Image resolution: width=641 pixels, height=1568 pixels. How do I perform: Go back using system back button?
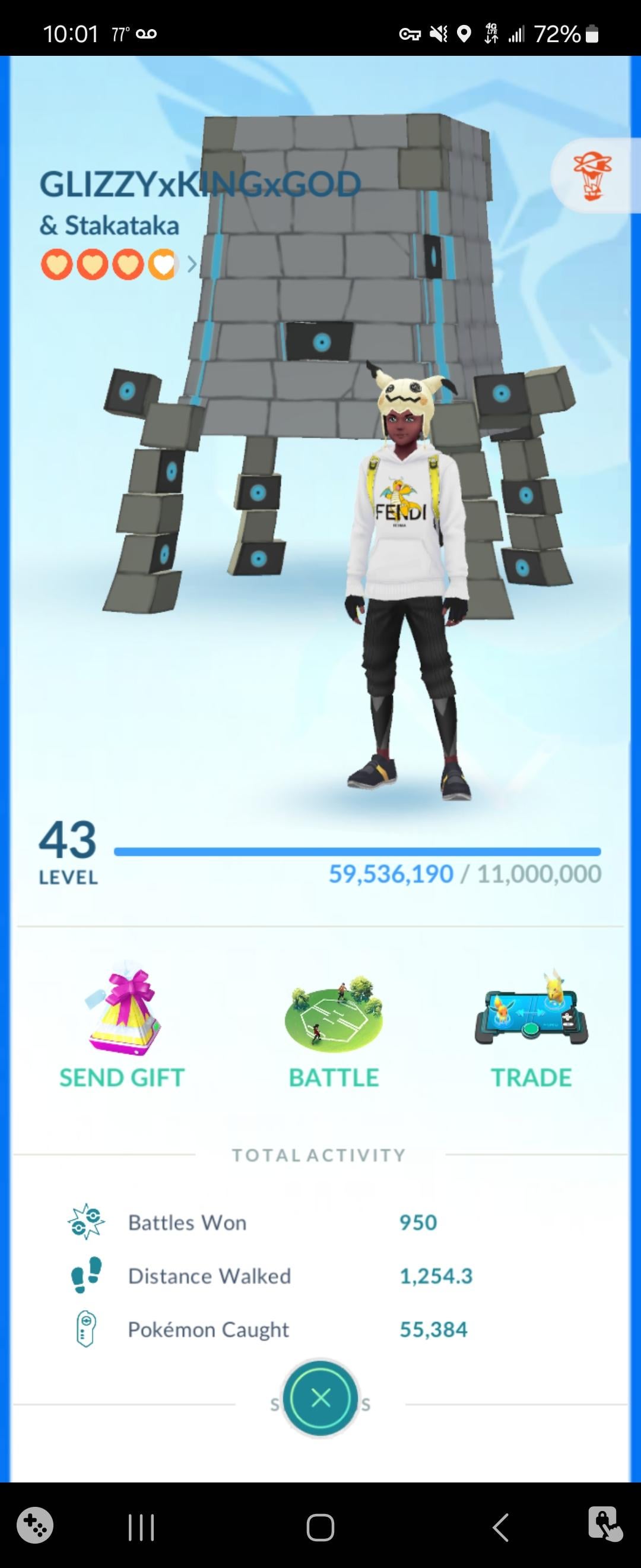500,1526
